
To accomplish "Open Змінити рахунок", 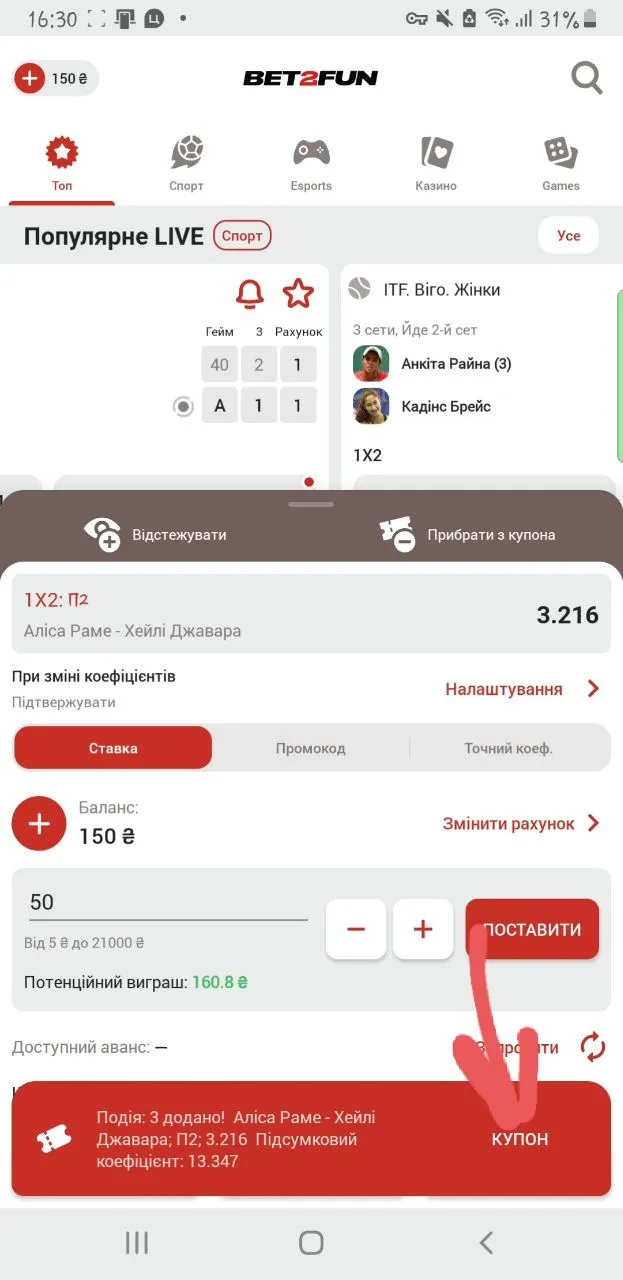I will pyautogui.click(x=522, y=824).
